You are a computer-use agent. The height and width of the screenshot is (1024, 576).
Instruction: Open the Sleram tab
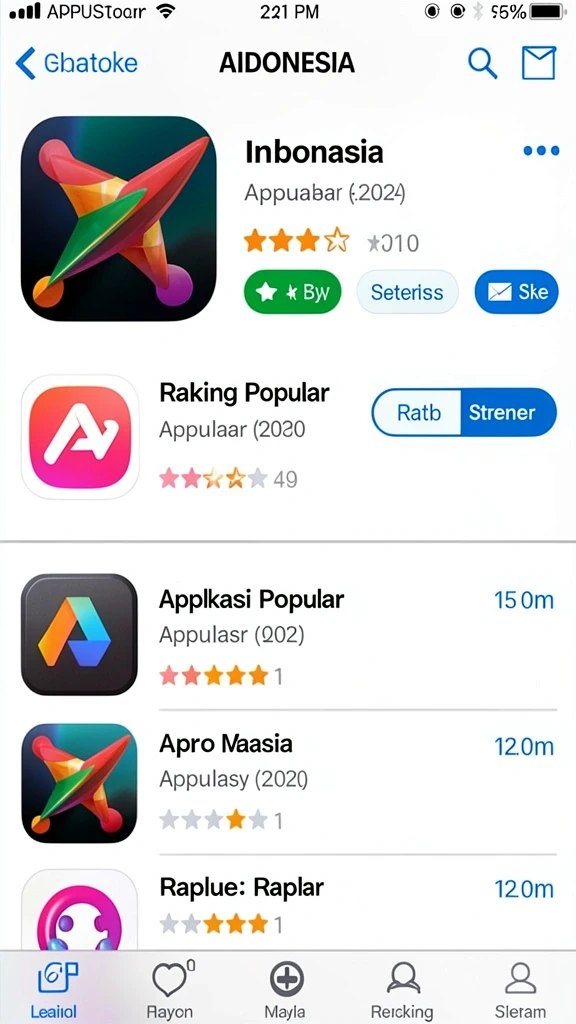click(x=520, y=989)
